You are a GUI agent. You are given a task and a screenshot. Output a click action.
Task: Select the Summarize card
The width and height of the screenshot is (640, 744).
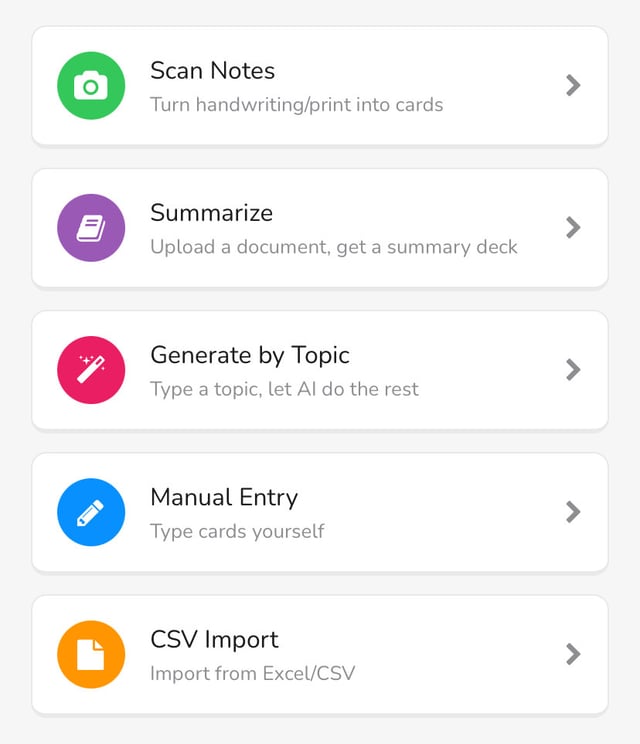pos(319,228)
